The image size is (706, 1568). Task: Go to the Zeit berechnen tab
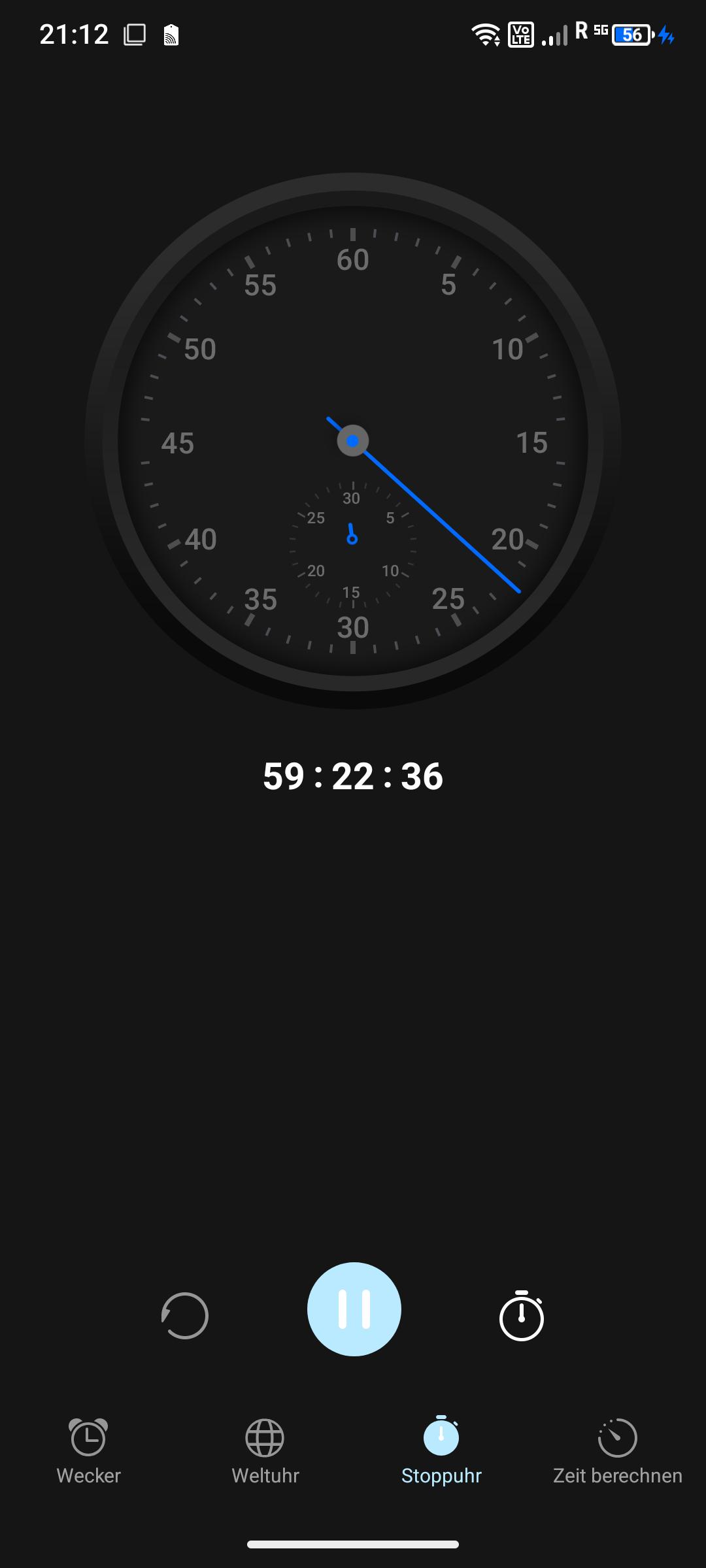click(617, 1450)
